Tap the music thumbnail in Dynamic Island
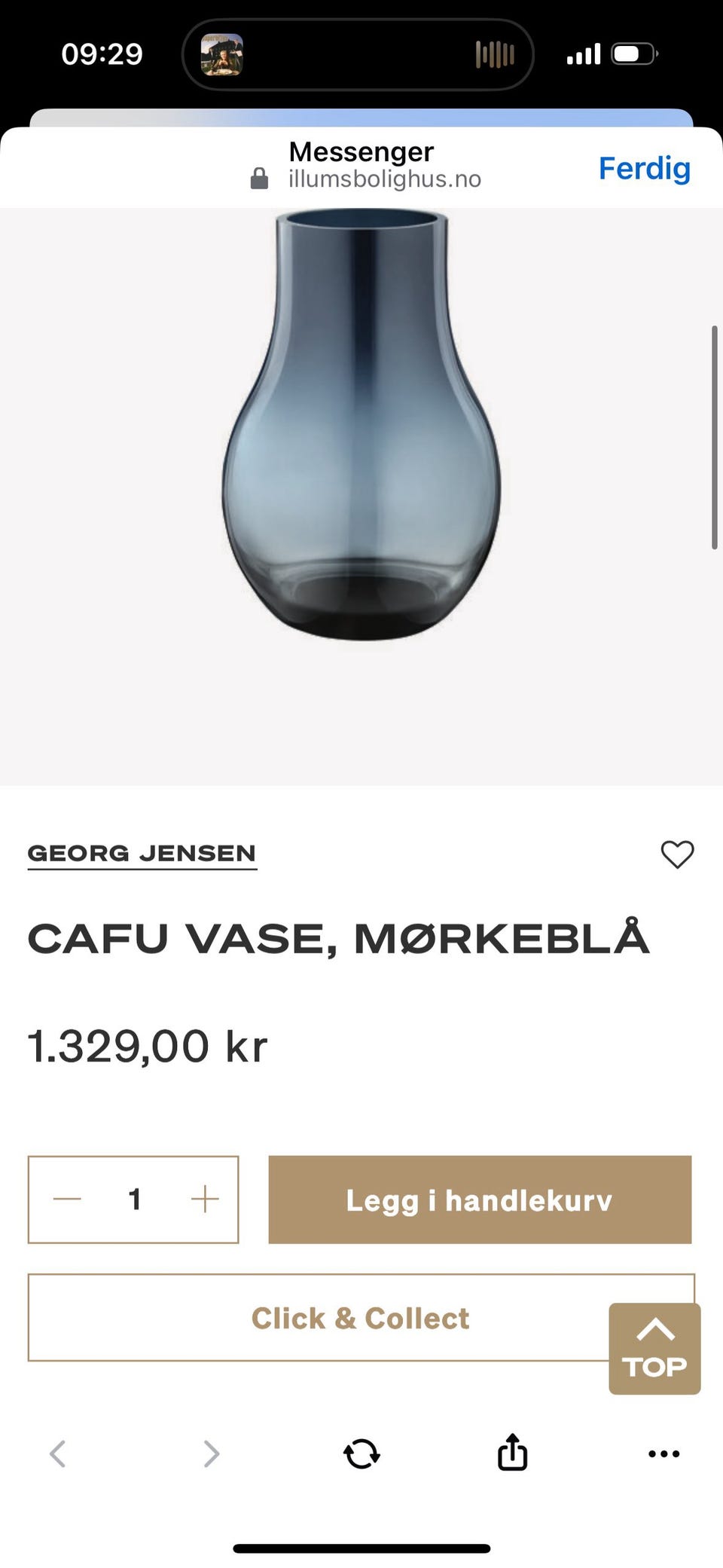Viewport: 723px width, 1568px height. click(224, 53)
